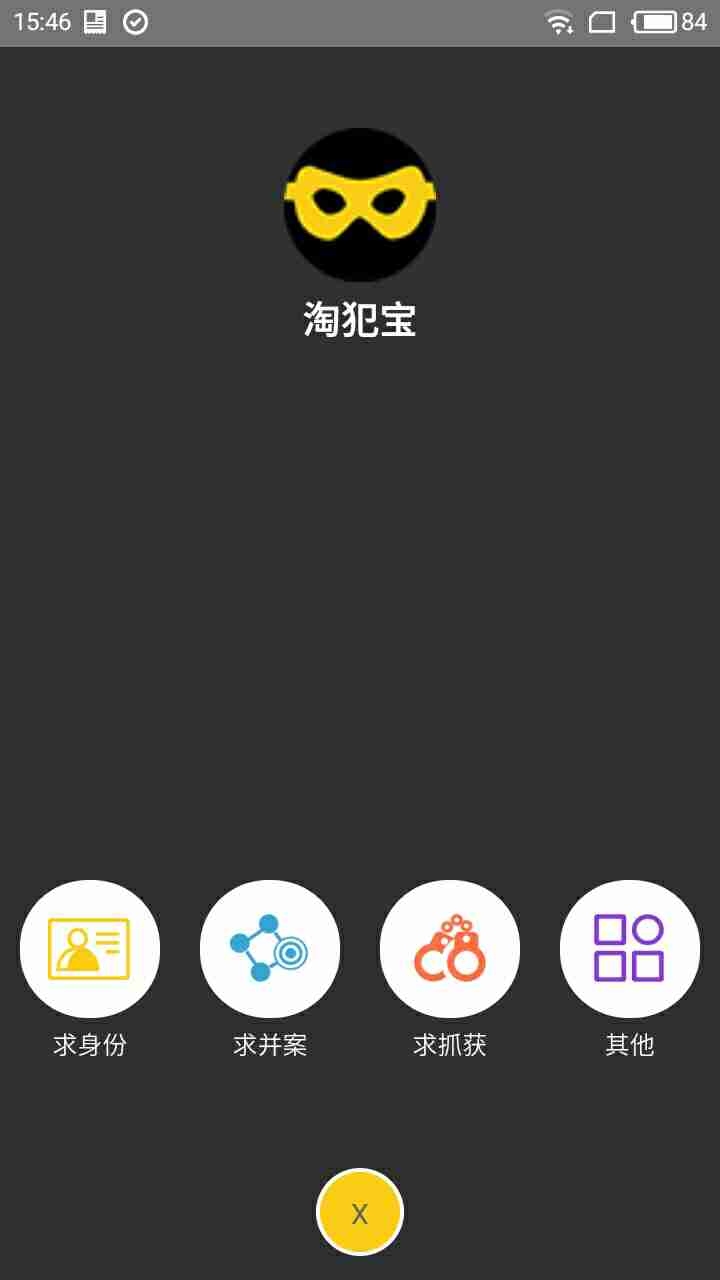Screen dimensions: 720x1280
Task: Choose the 求并案 case-merge option
Action: coord(270,949)
